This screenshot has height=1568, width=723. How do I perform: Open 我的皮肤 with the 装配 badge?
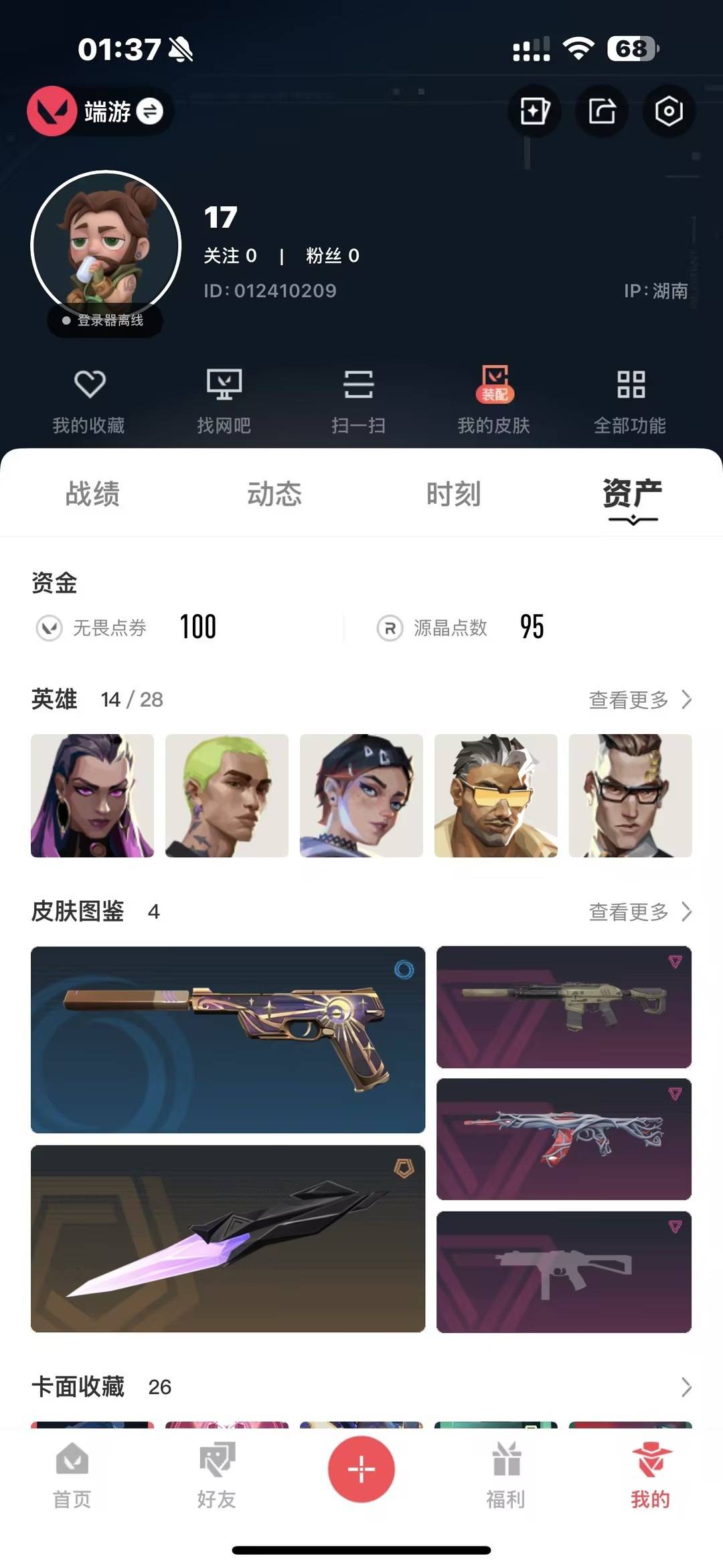tap(495, 400)
